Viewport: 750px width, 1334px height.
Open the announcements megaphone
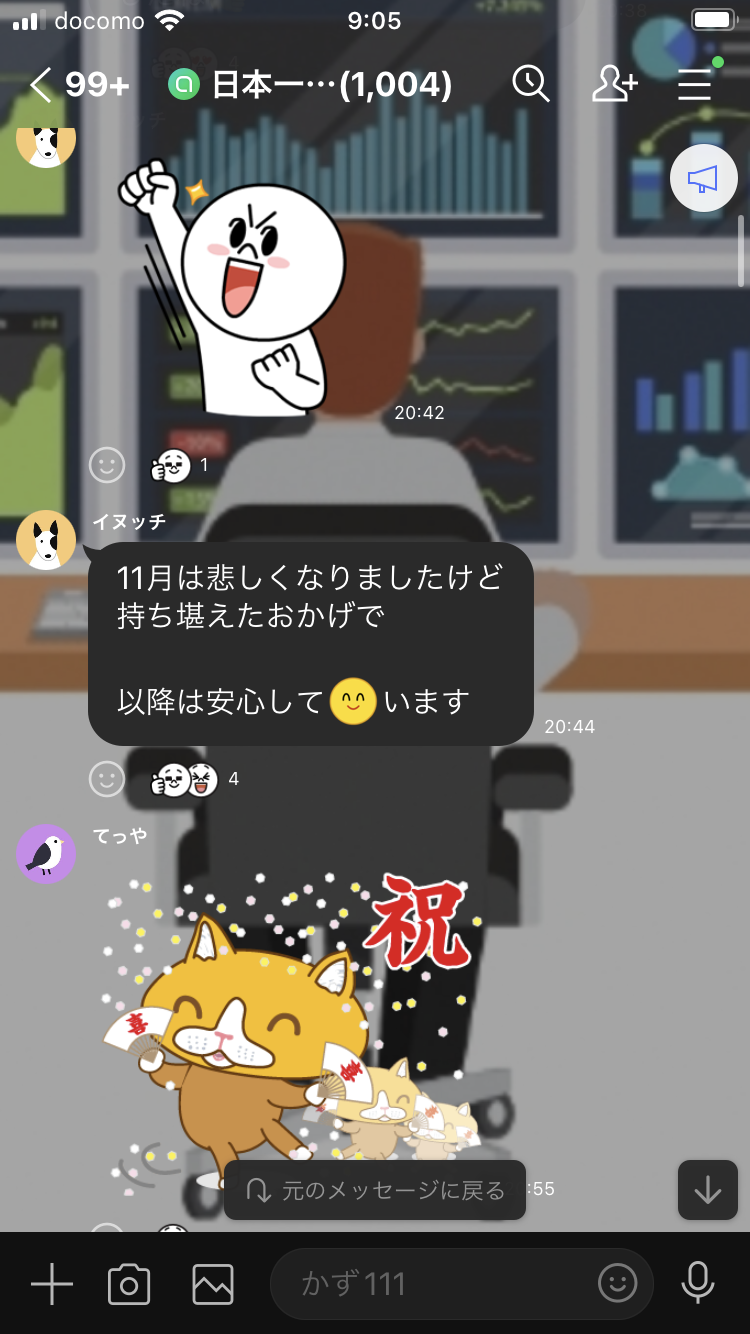coord(703,179)
